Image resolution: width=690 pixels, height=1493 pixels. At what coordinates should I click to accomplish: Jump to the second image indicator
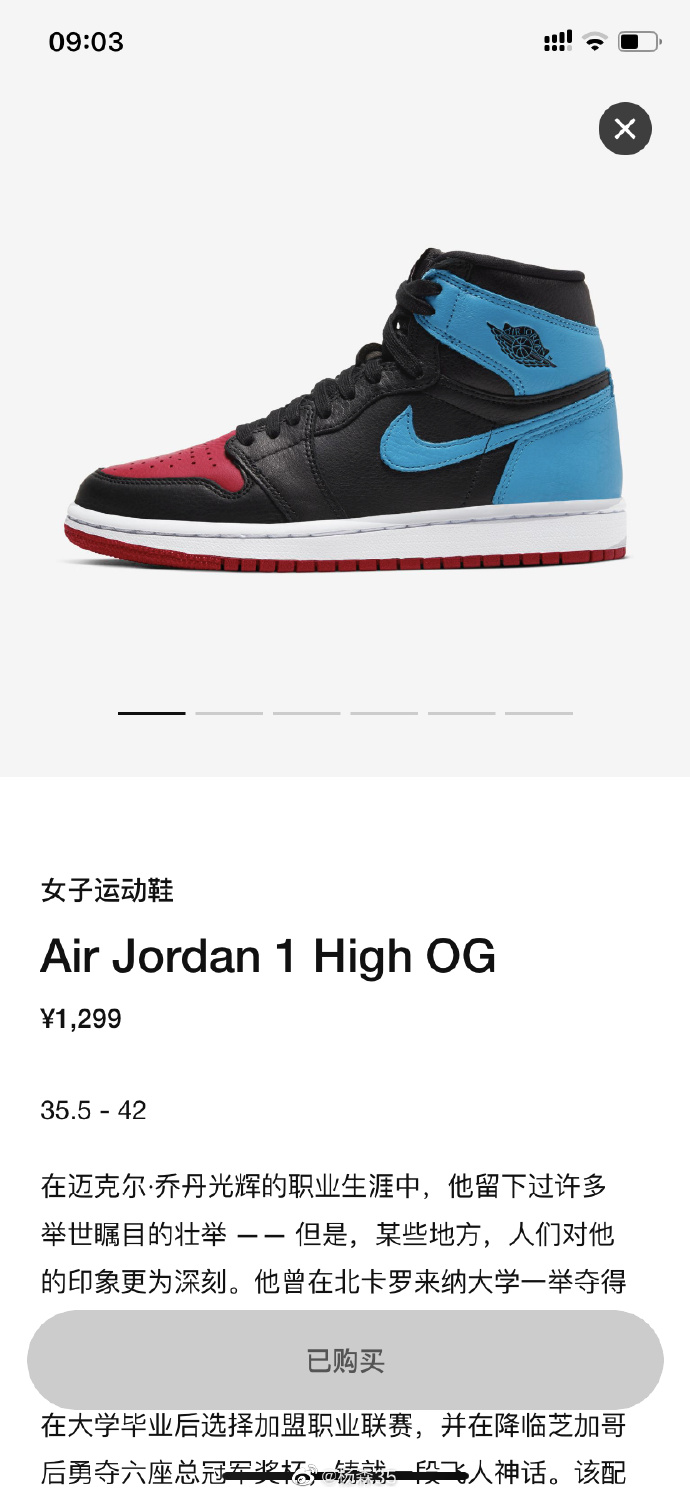pos(229,713)
